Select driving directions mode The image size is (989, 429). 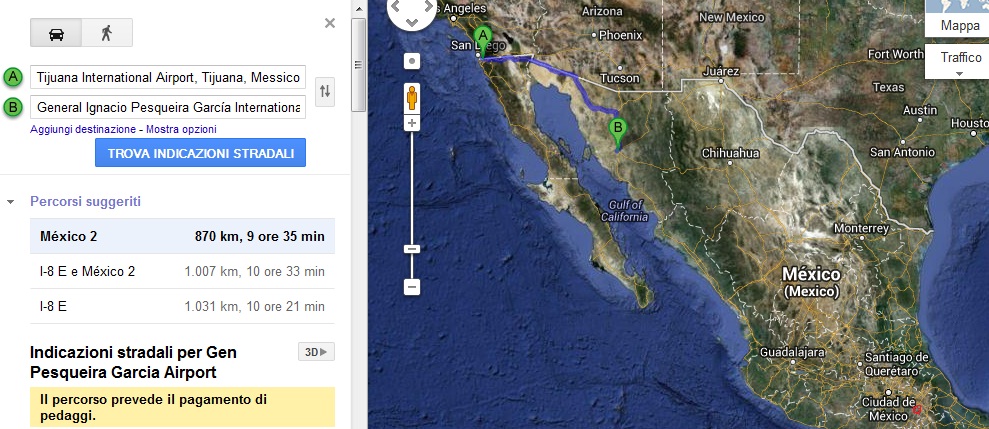[x=56, y=33]
